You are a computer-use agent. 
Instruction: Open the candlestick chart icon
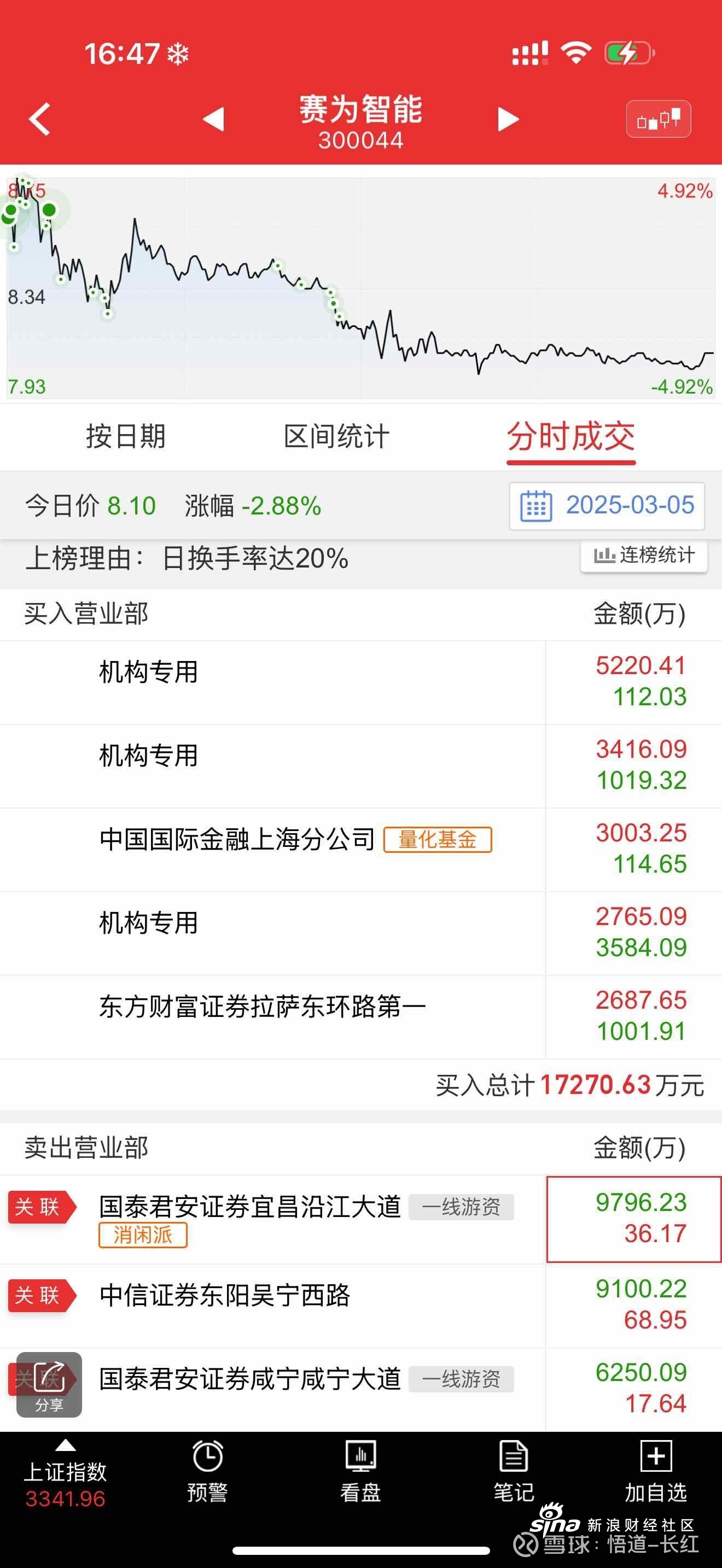click(658, 119)
